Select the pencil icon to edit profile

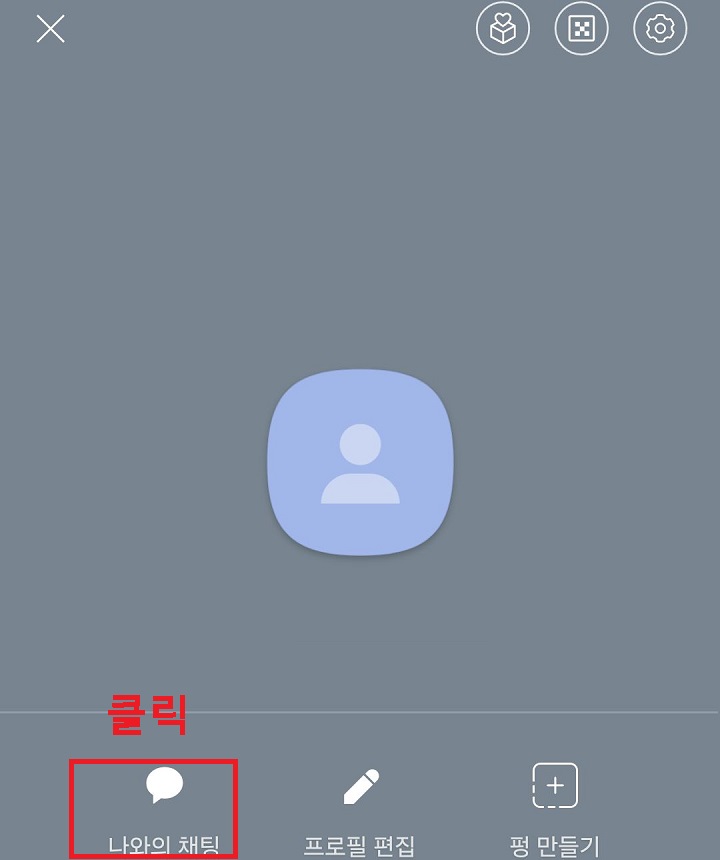point(360,786)
